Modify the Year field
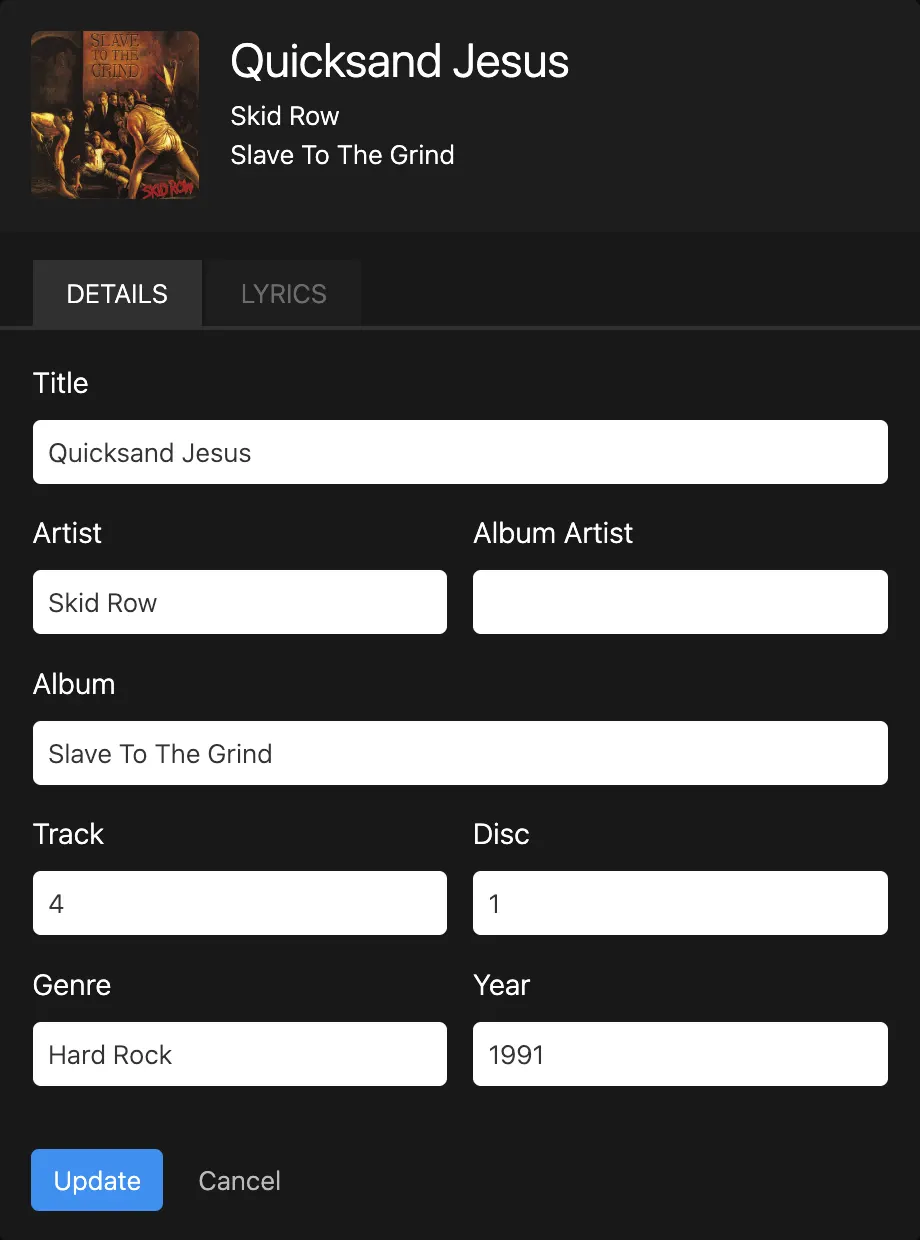 (x=680, y=1054)
